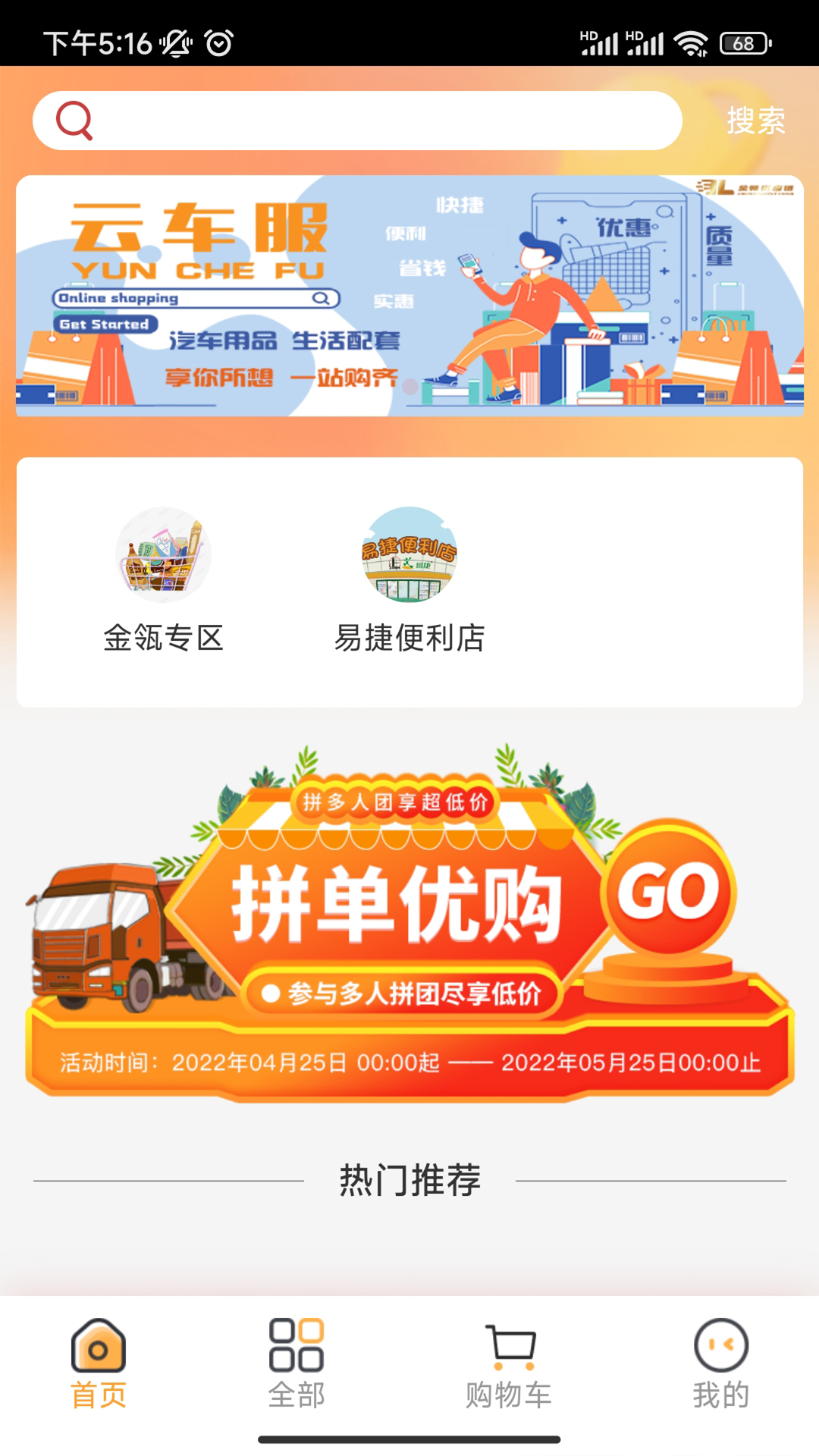Click the red magnifier search icon
This screenshot has height=1456, width=819.
(74, 120)
